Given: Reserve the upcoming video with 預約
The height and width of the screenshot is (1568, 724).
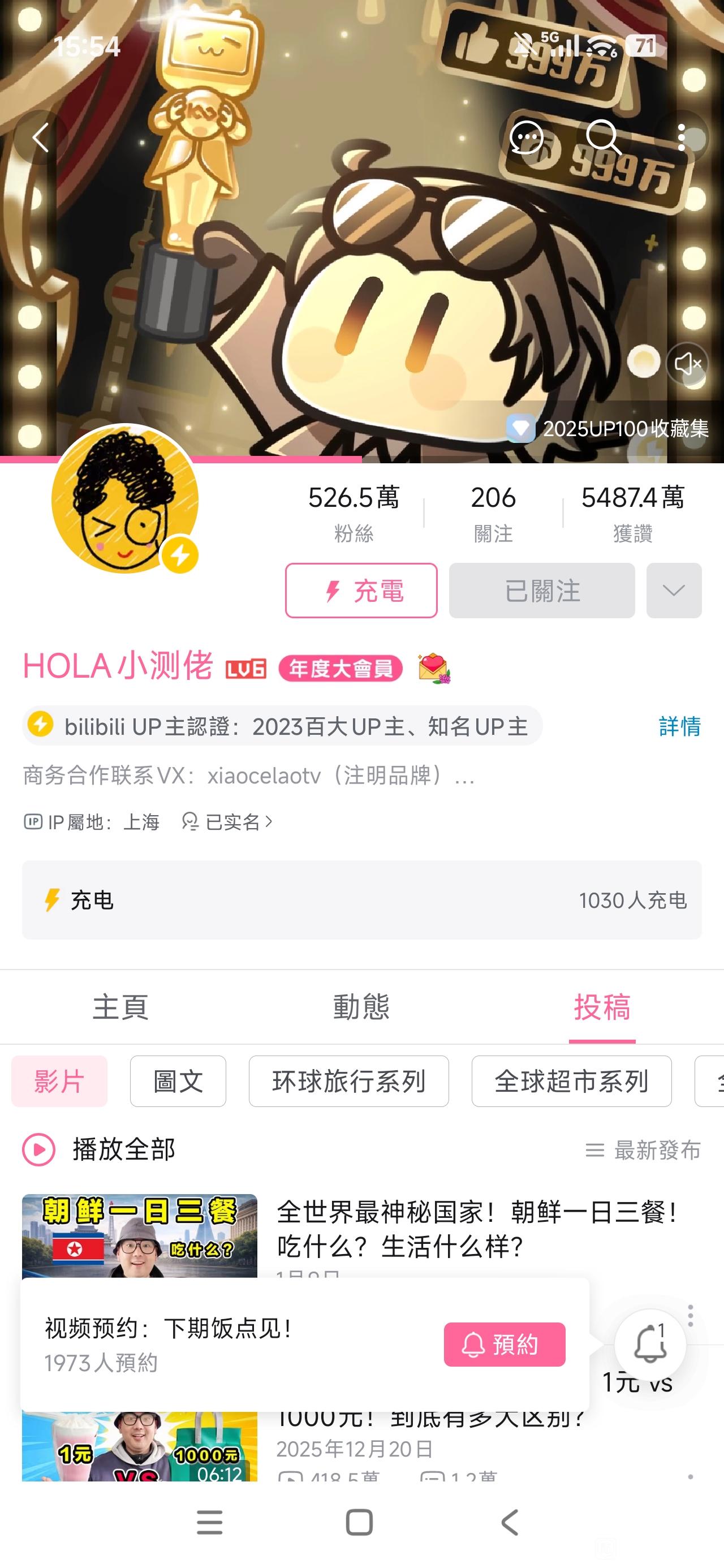Looking at the screenshot, I should (504, 1344).
